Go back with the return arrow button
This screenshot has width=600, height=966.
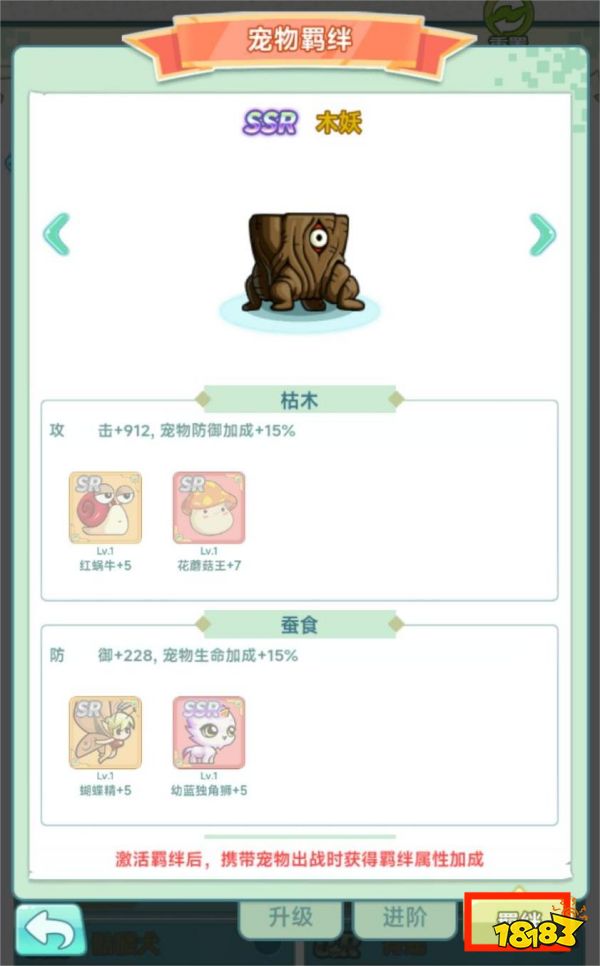[50, 931]
